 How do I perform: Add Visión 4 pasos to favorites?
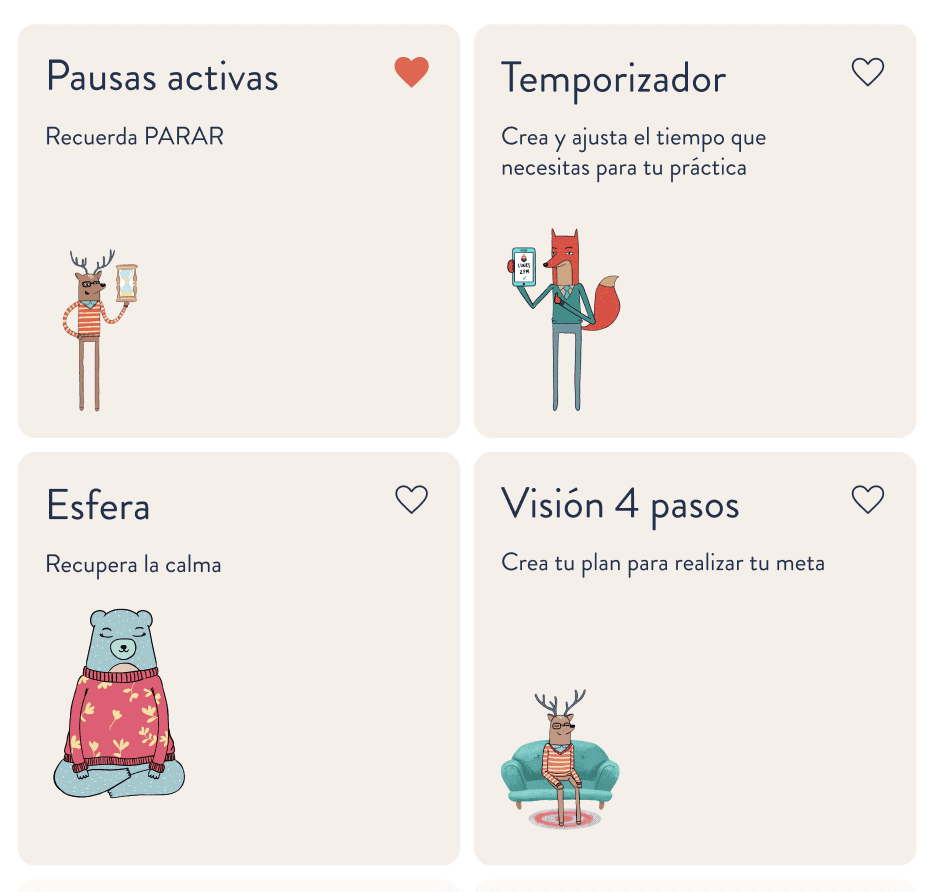[867, 499]
